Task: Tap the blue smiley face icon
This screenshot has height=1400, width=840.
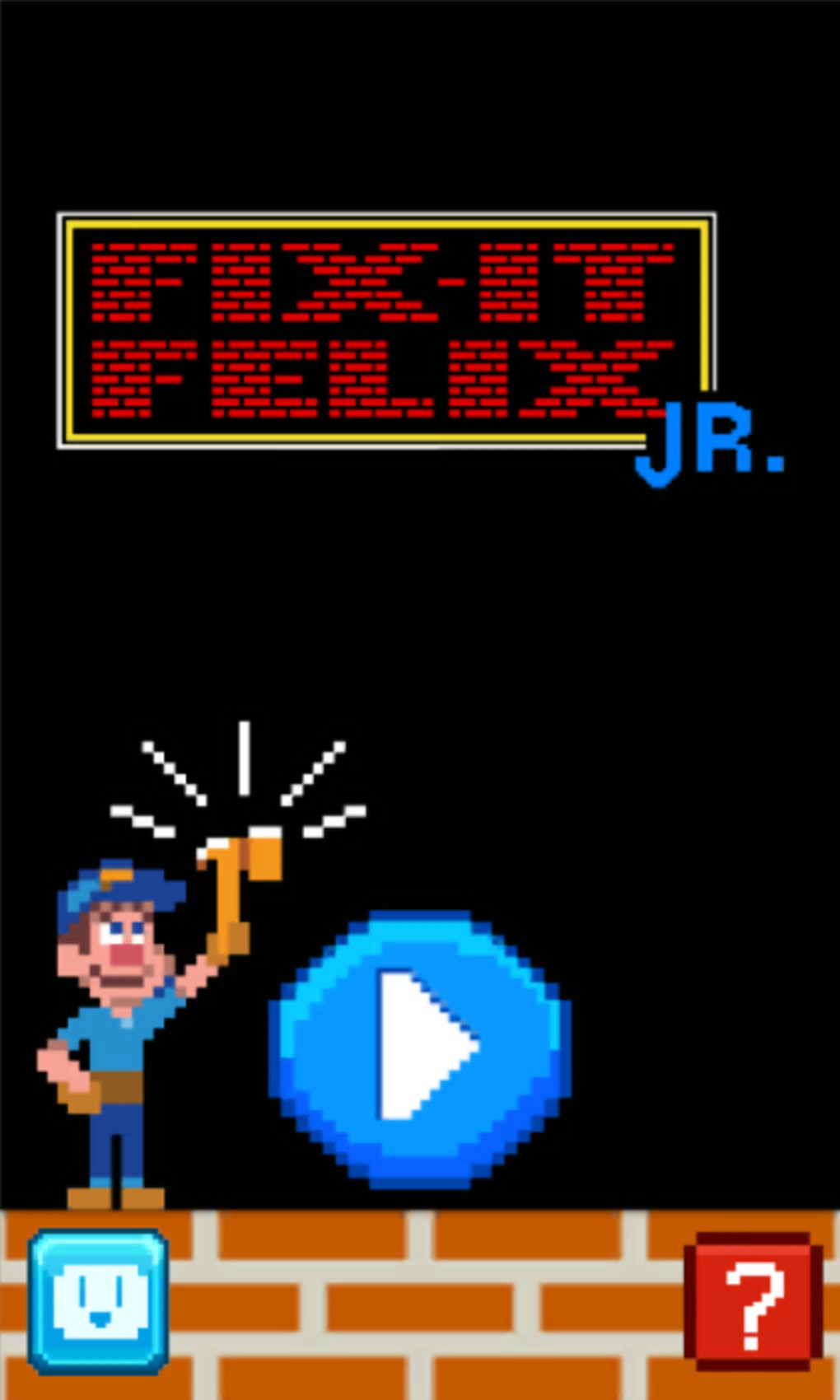Action: (x=99, y=1302)
